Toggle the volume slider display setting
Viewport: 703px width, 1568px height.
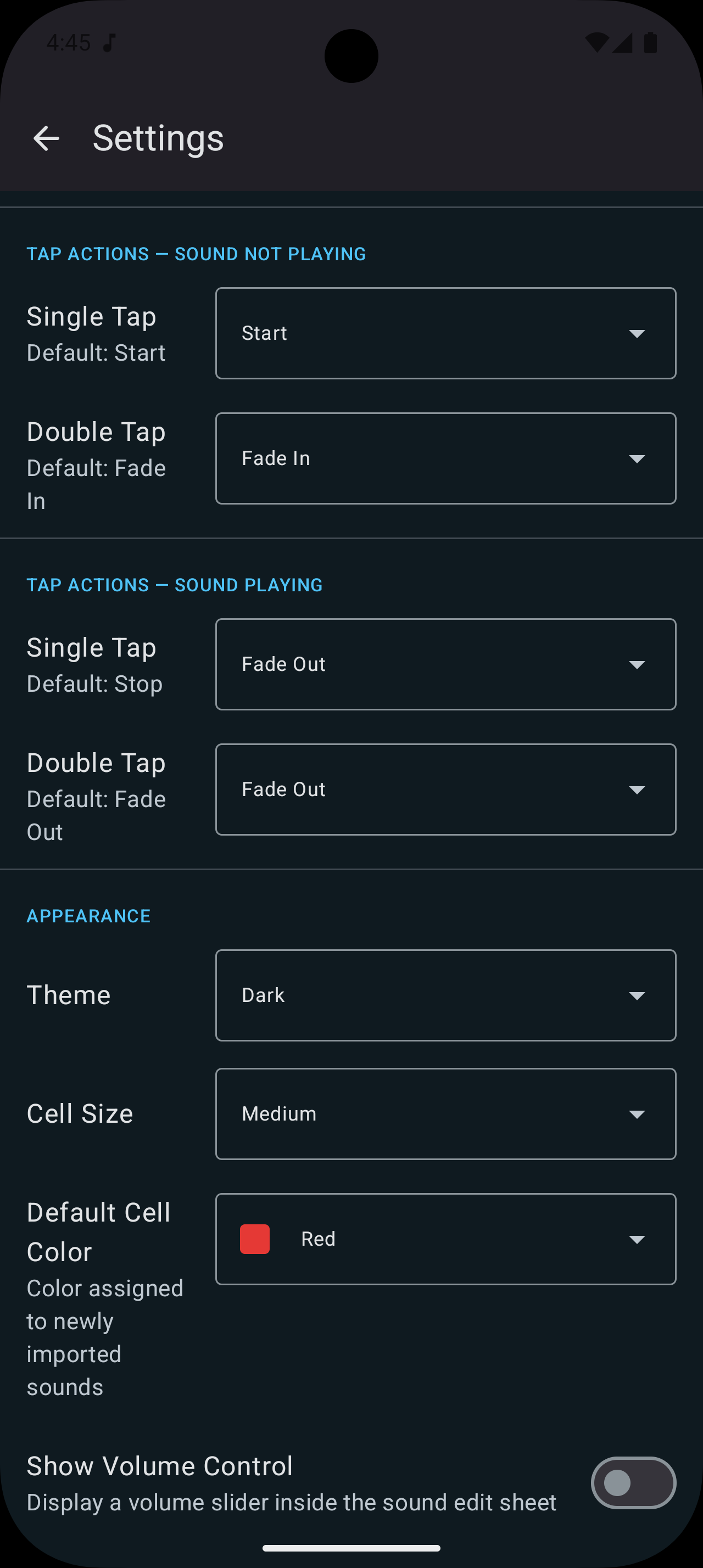[633, 1483]
